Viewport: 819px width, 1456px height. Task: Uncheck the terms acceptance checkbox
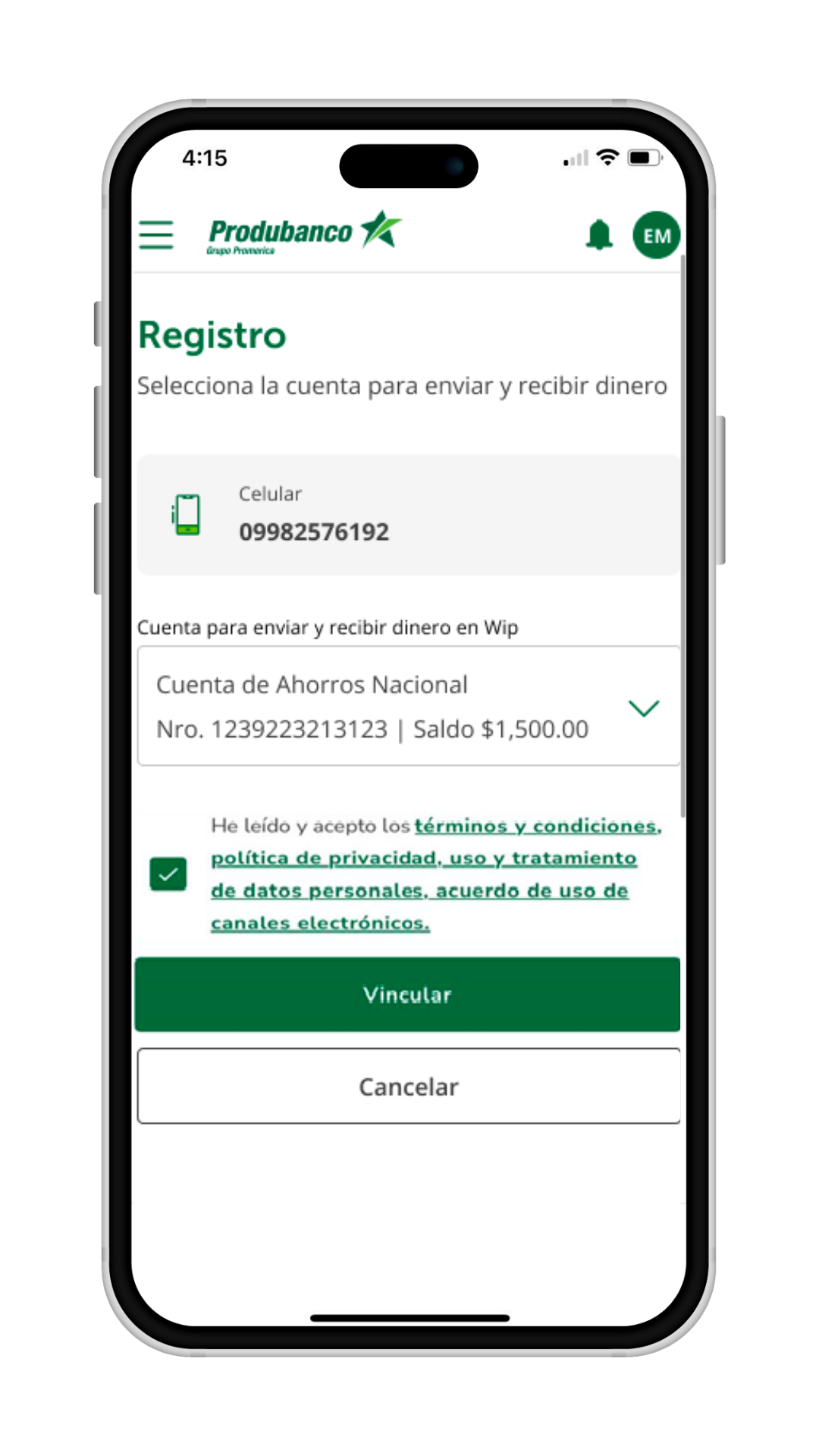[168, 874]
